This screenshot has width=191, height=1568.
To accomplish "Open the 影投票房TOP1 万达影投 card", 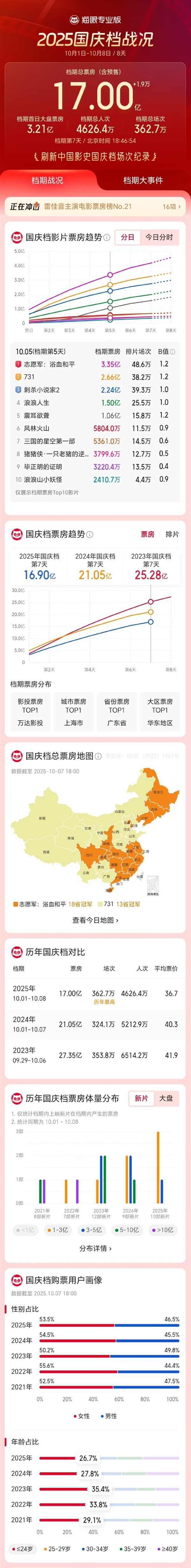I will click(30, 711).
